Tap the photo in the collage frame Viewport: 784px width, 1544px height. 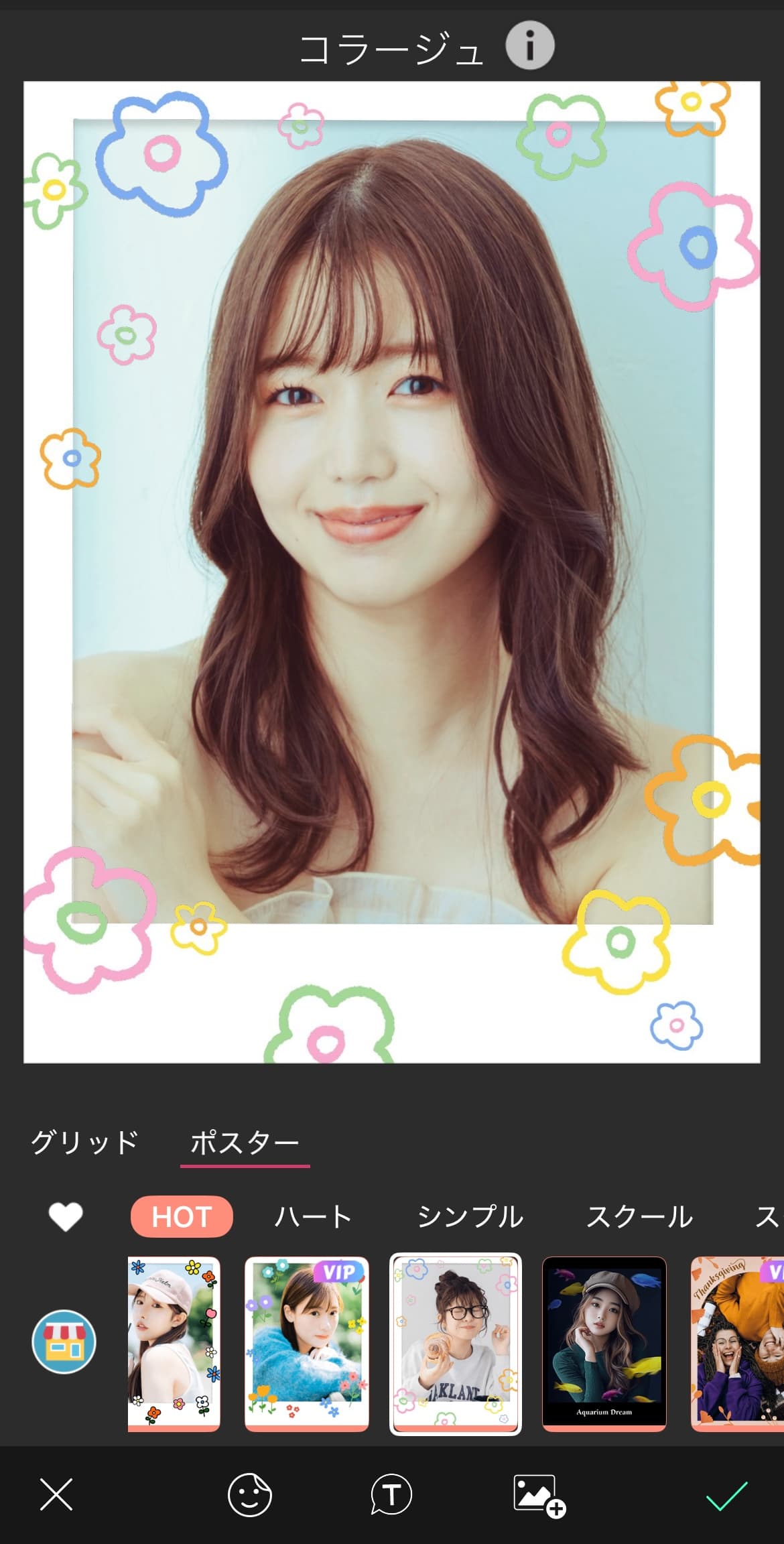tap(392, 523)
